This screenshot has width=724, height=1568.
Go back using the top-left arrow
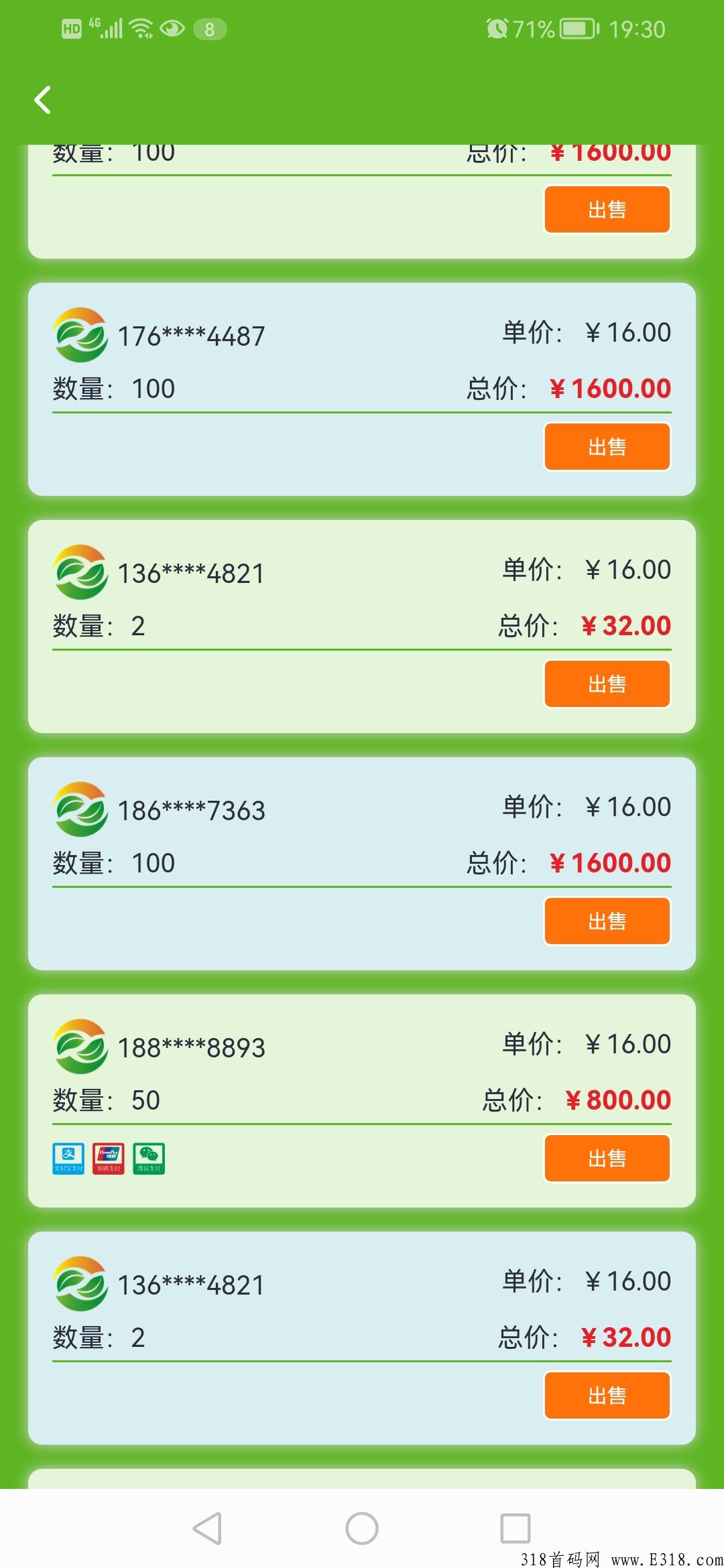point(43,101)
